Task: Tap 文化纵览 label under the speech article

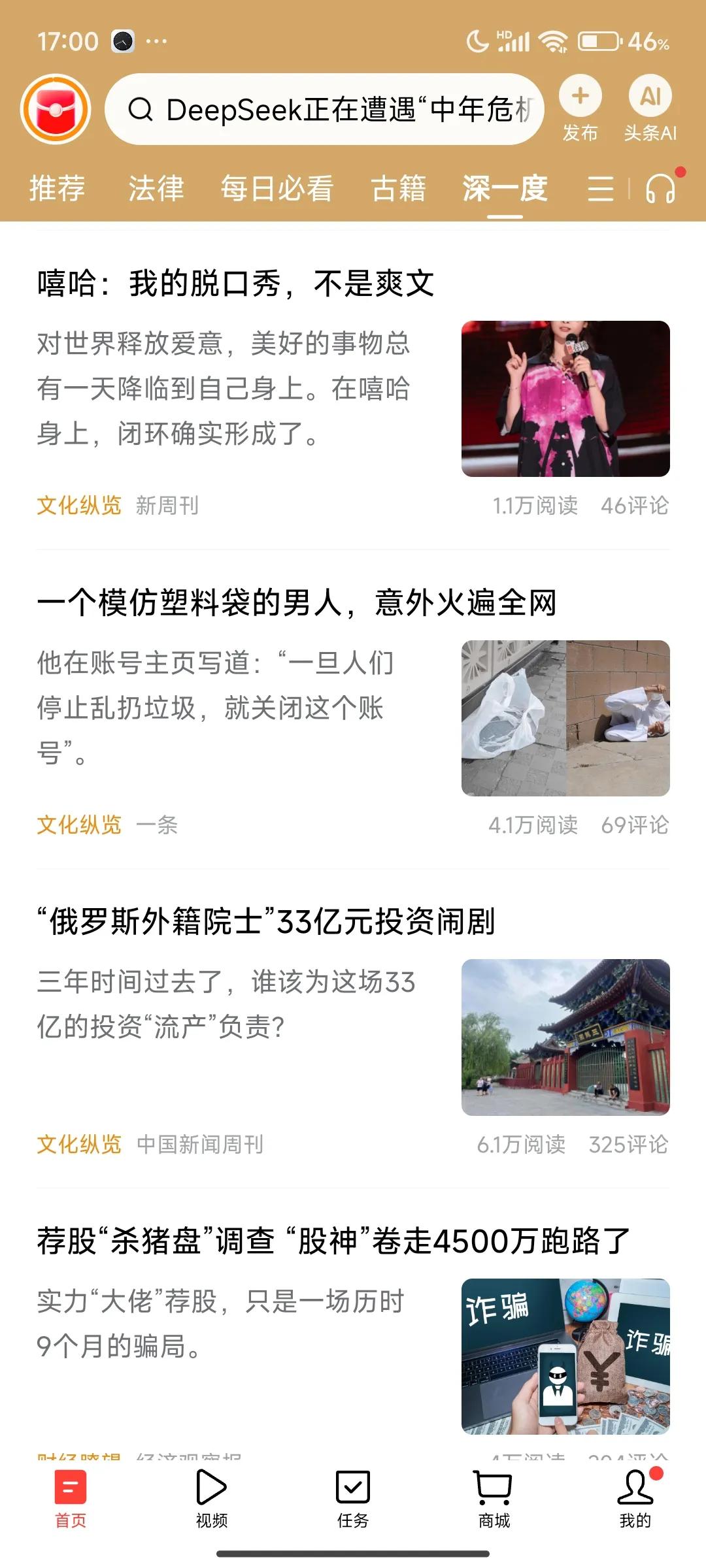Action: (78, 505)
